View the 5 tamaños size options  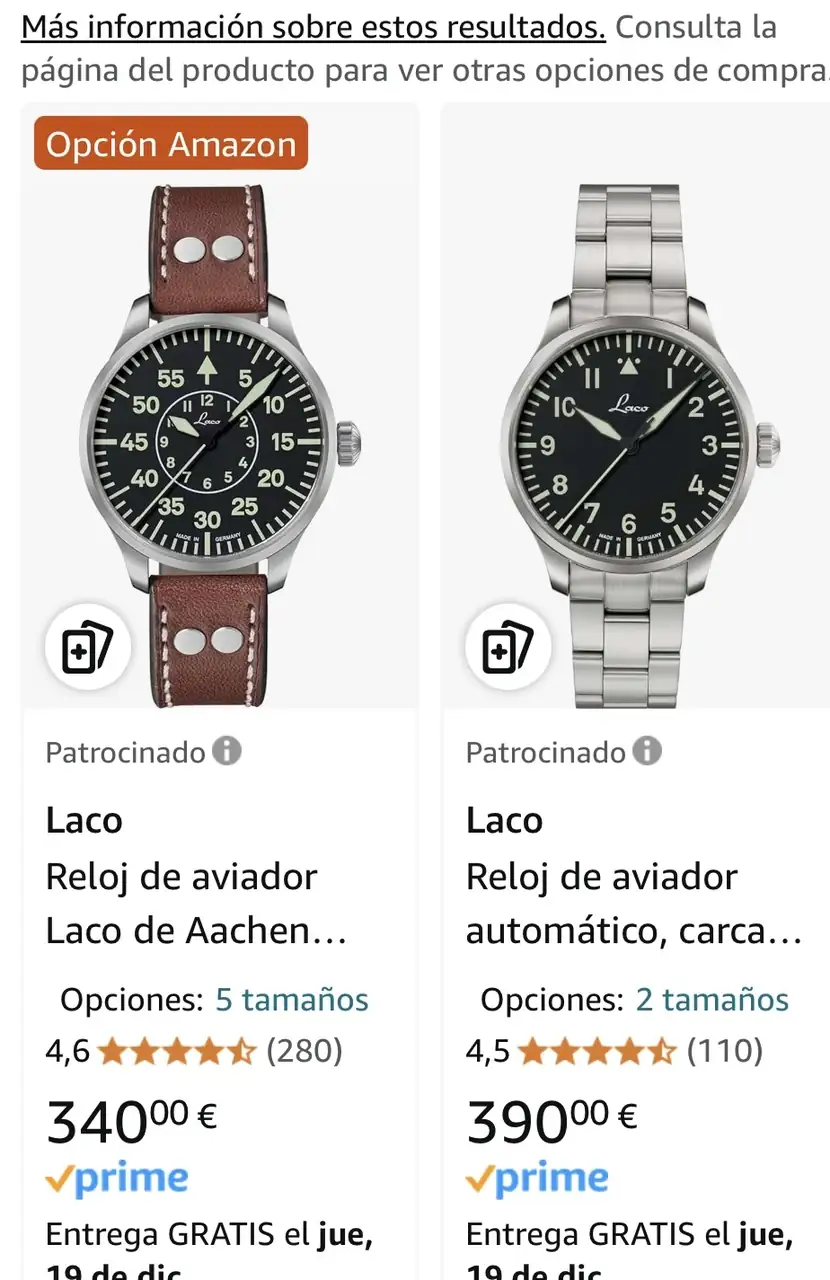tap(292, 1000)
